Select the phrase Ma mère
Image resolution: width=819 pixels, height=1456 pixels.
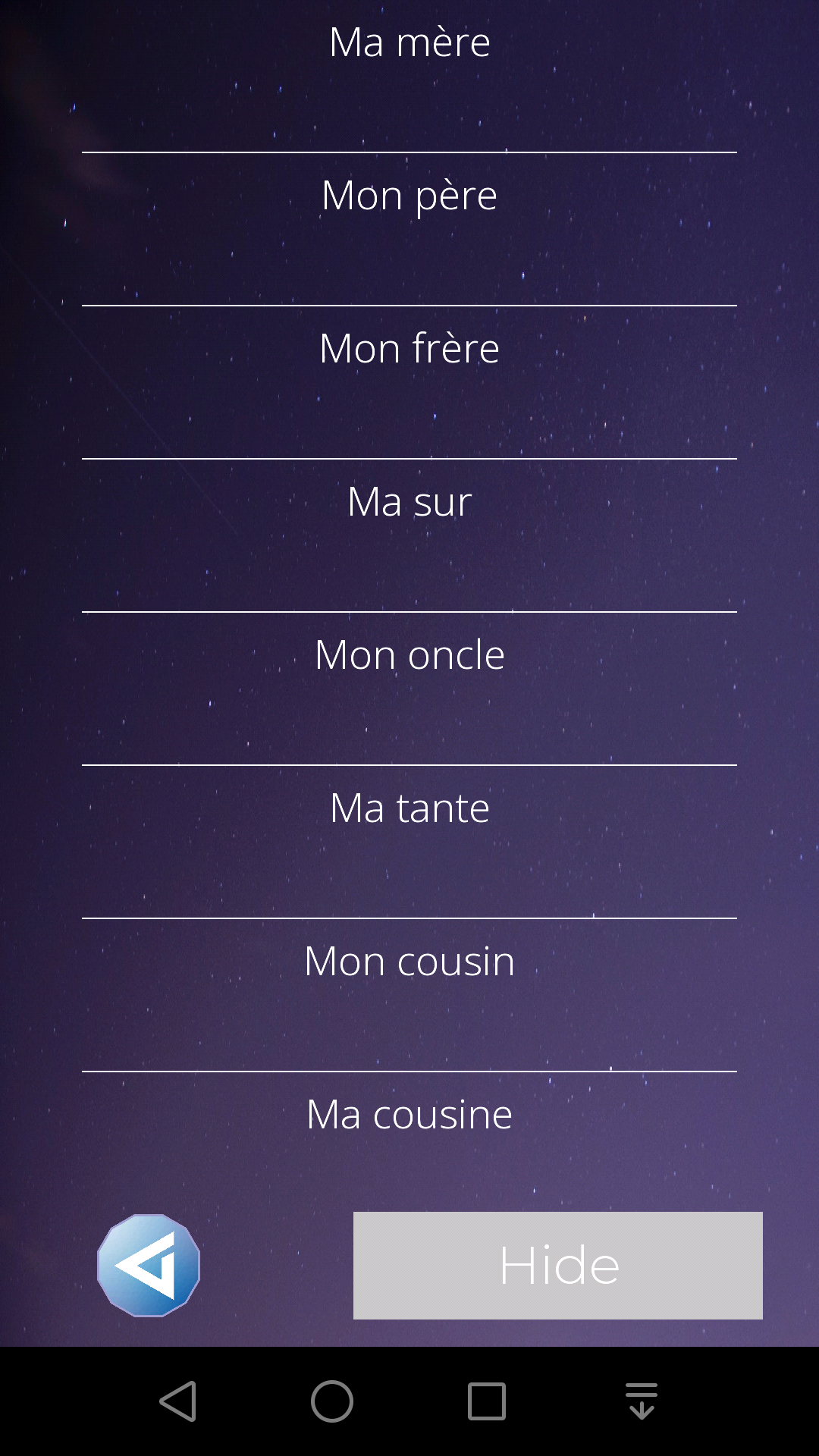pyautogui.click(x=409, y=42)
